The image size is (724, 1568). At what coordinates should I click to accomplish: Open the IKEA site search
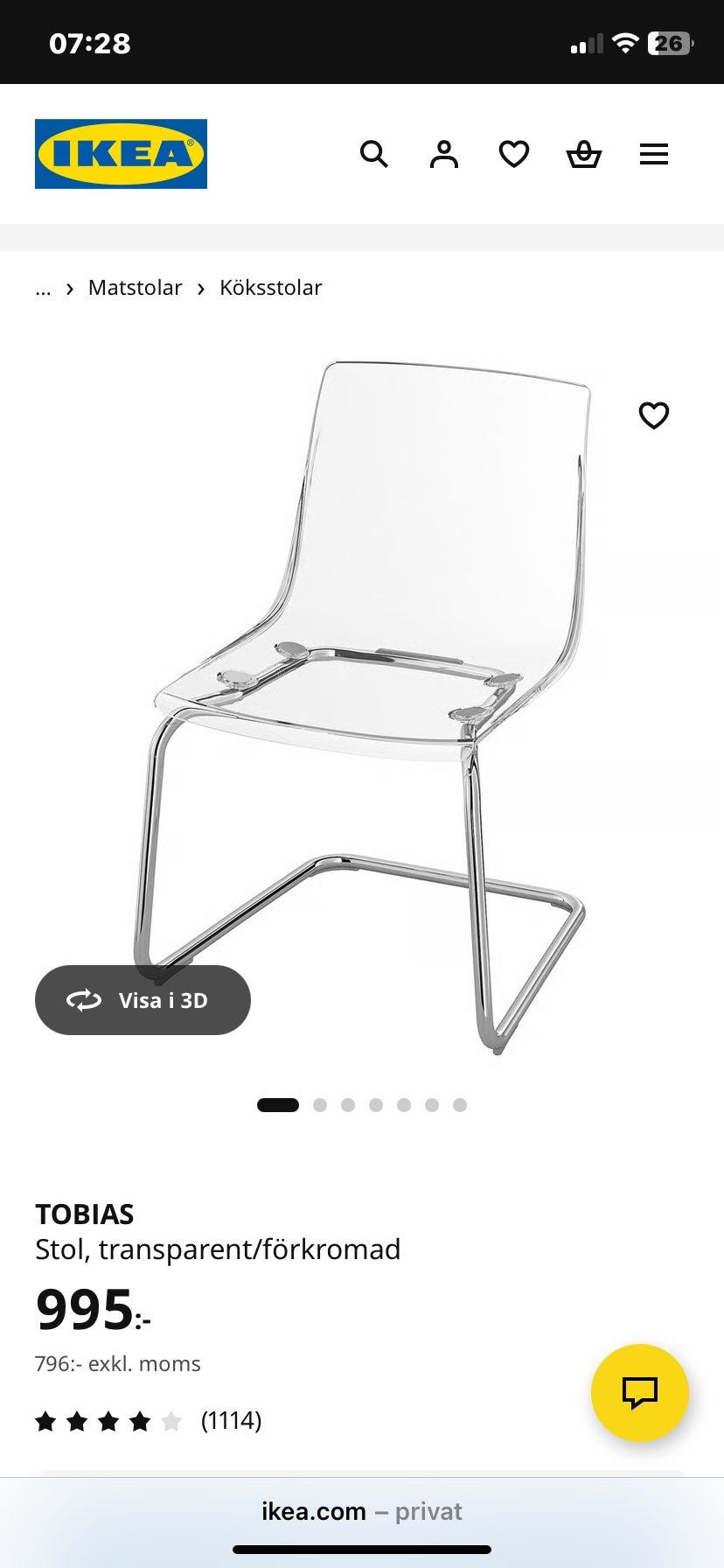click(x=374, y=155)
